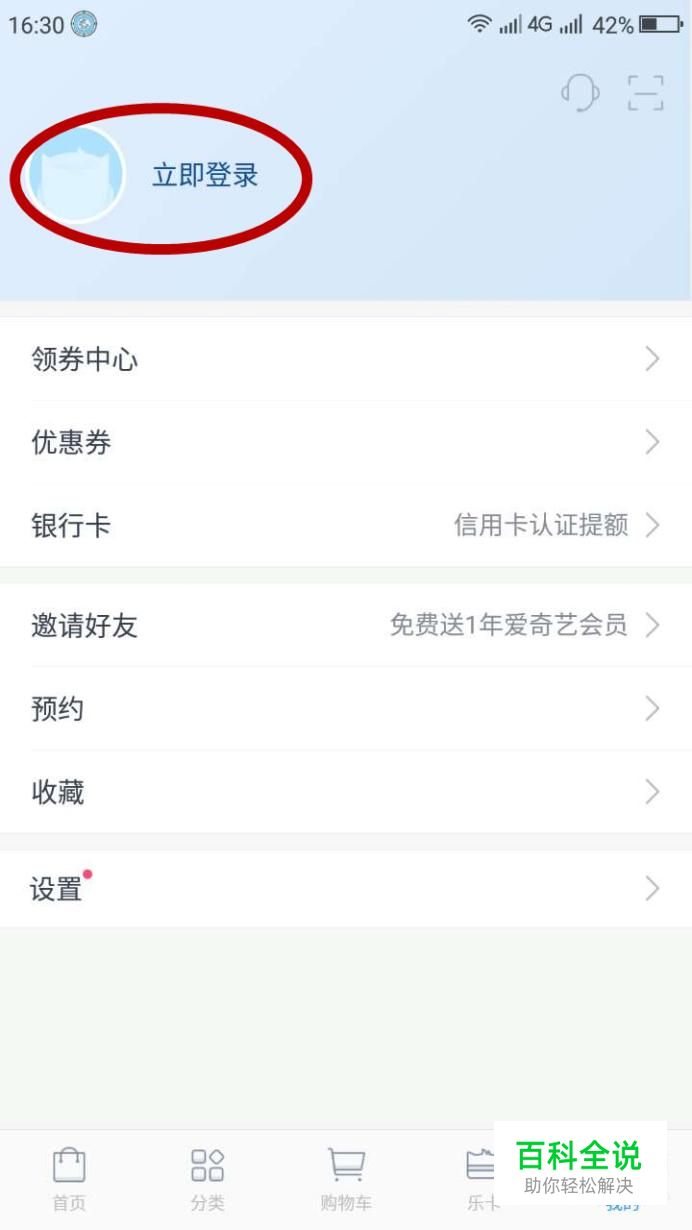Open 领券中心 coupon center
This screenshot has height=1230, width=692.
tap(346, 359)
